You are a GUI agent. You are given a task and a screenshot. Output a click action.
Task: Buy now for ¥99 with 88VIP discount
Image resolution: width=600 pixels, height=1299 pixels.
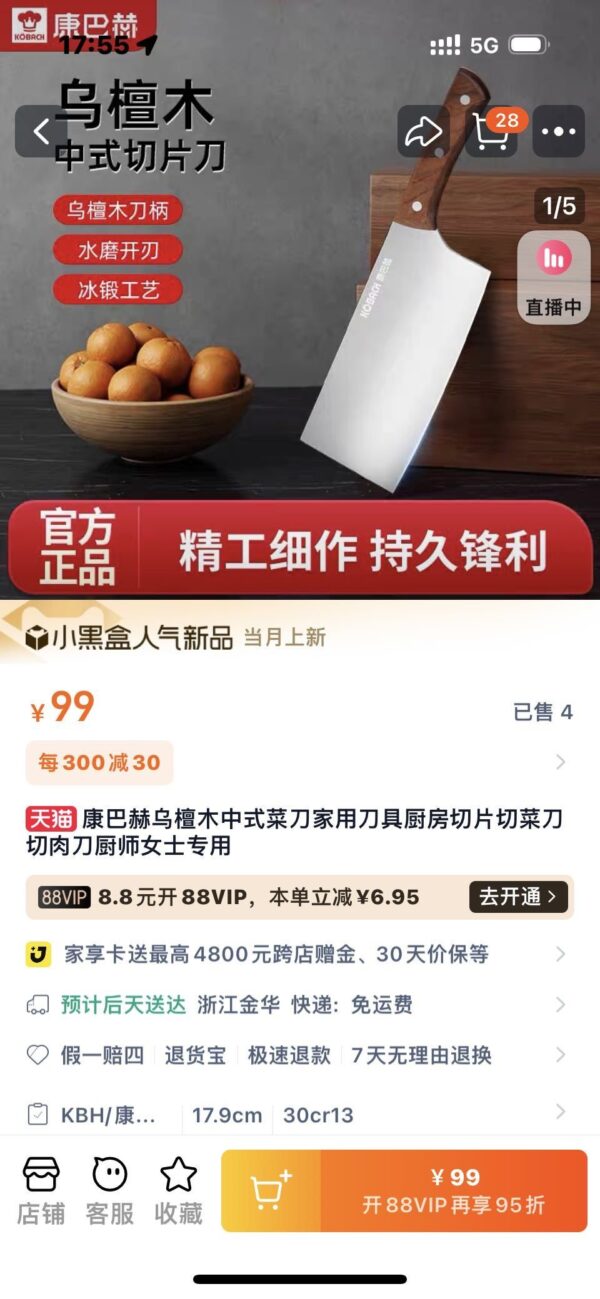coord(454,1191)
